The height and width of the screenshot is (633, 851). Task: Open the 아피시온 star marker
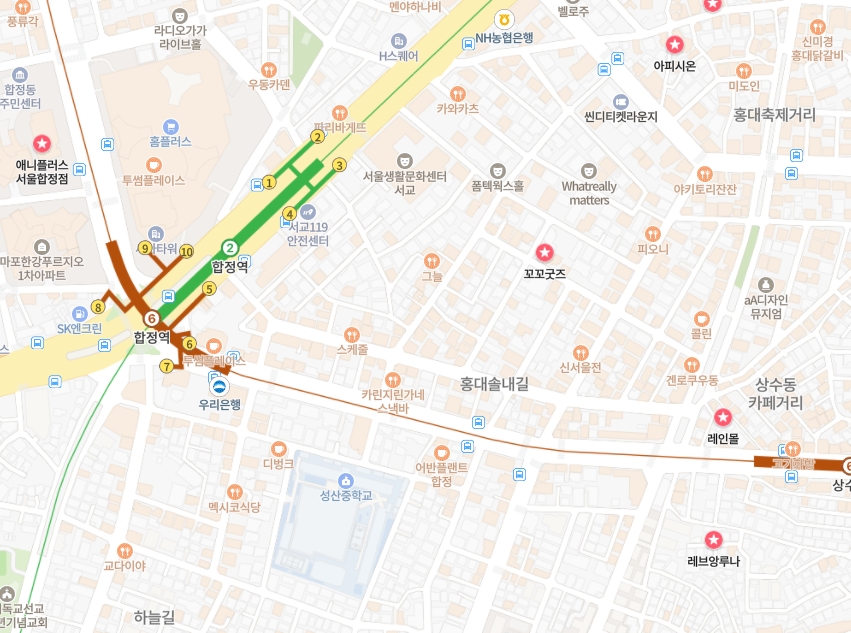coord(674,45)
